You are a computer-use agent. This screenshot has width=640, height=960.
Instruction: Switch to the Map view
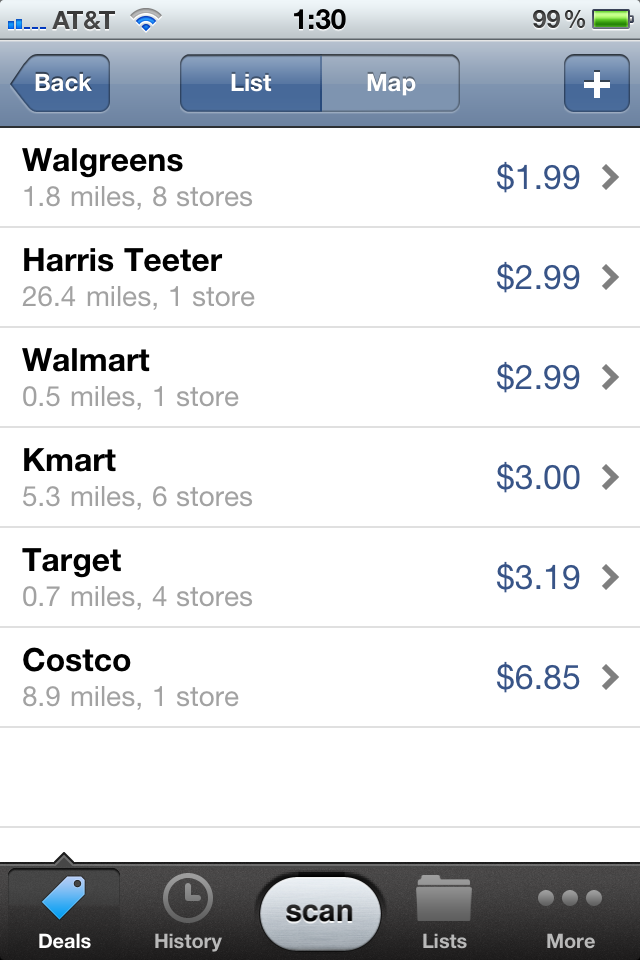390,84
